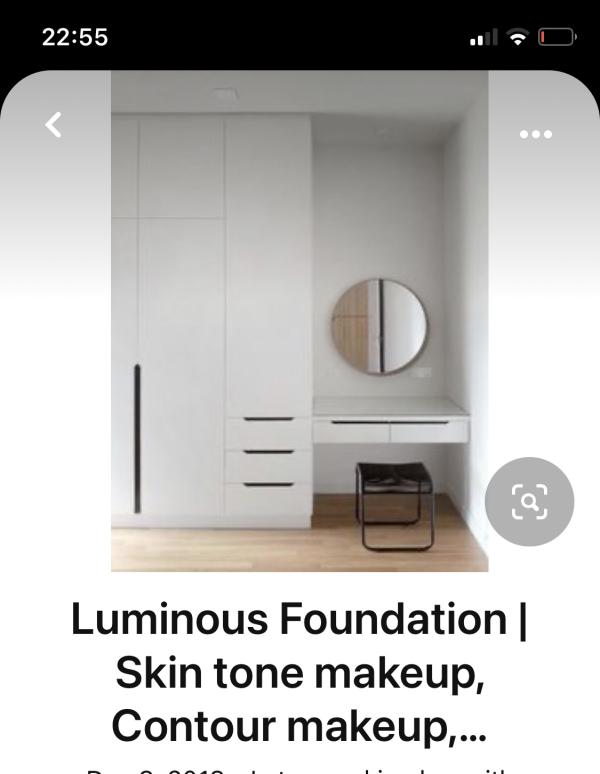Viewport: 600px width, 774px height.
Task: Open the three-dot overflow menu
Action: coord(536,134)
